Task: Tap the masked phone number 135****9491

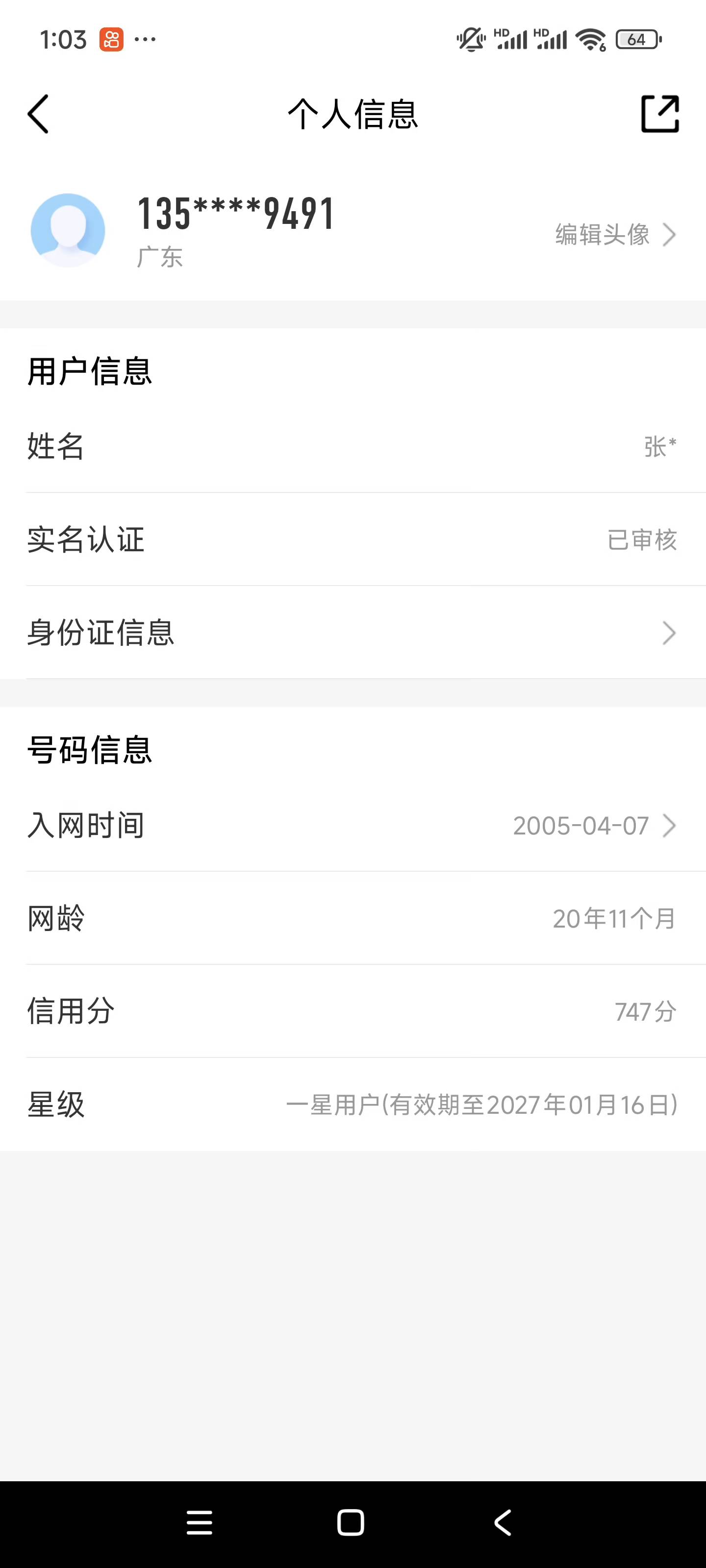Action: point(234,214)
